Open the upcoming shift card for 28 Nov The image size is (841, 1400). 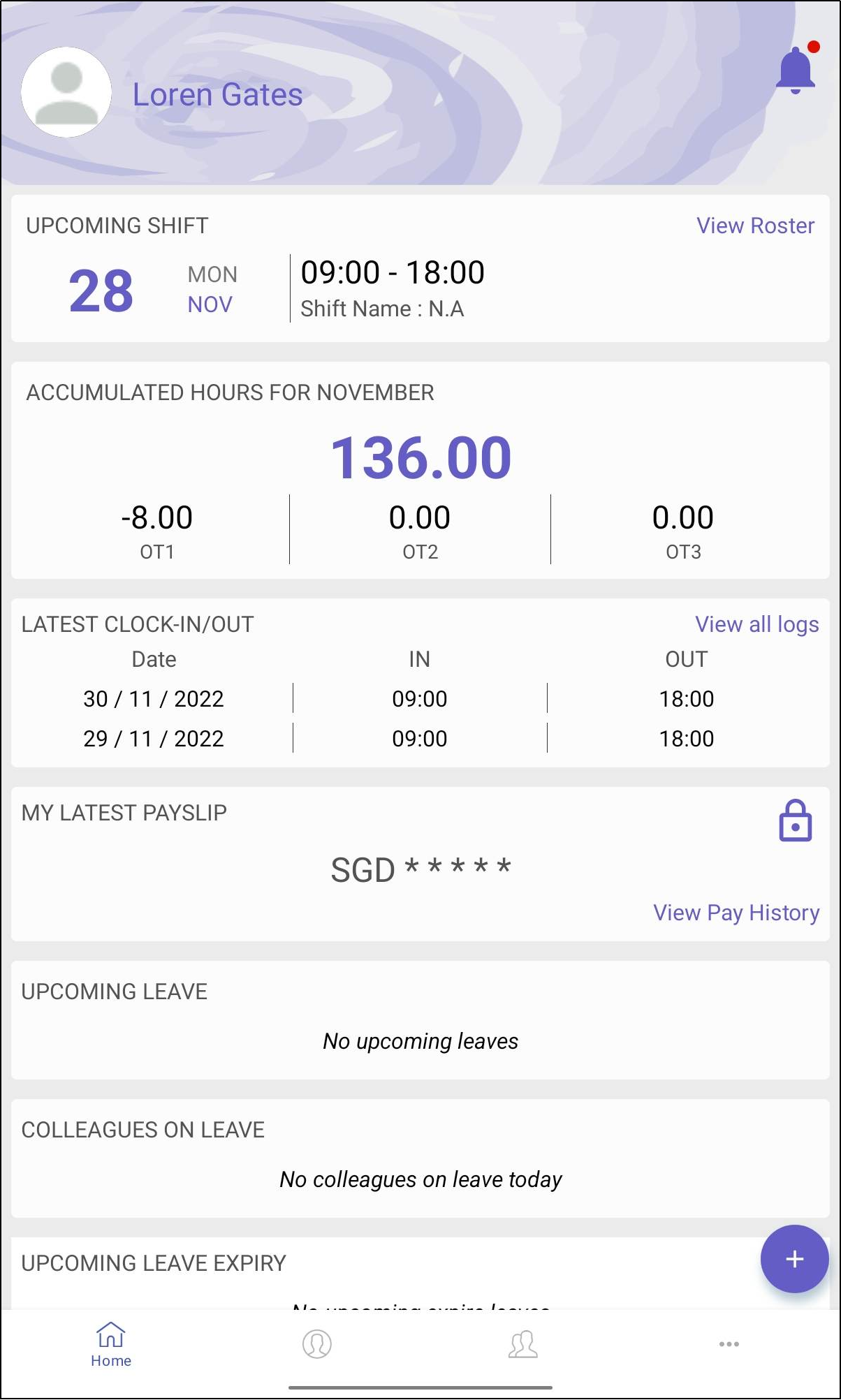point(421,268)
